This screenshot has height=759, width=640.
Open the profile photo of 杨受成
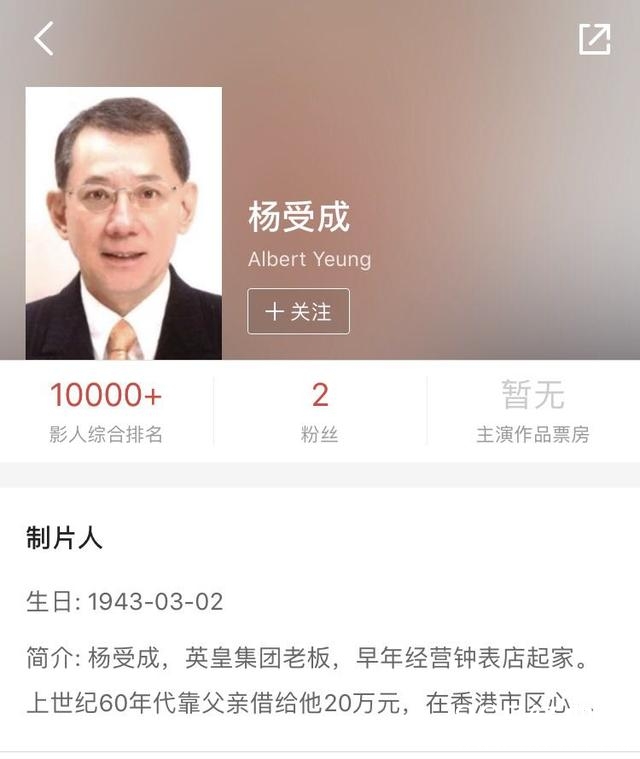pos(124,223)
